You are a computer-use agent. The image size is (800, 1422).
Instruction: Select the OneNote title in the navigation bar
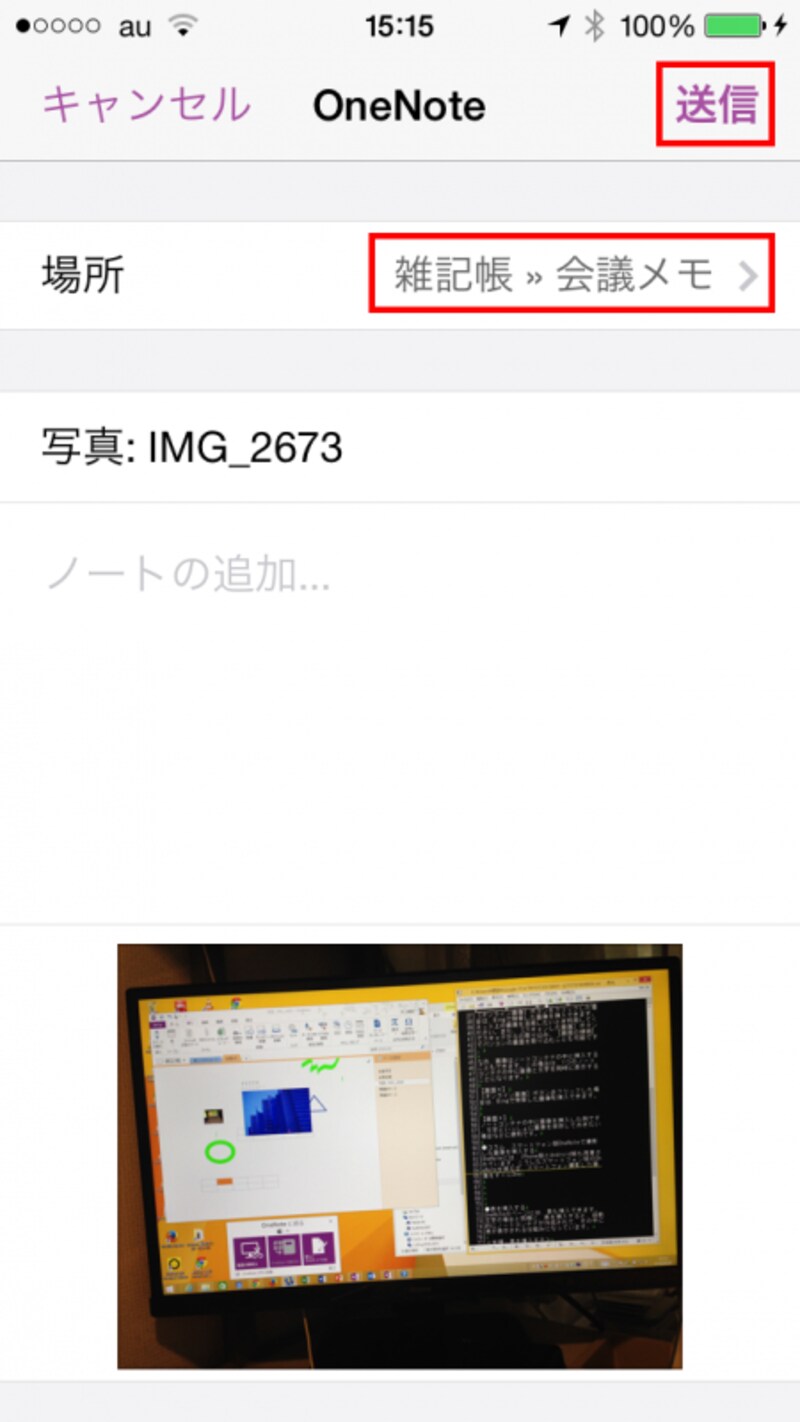[399, 105]
